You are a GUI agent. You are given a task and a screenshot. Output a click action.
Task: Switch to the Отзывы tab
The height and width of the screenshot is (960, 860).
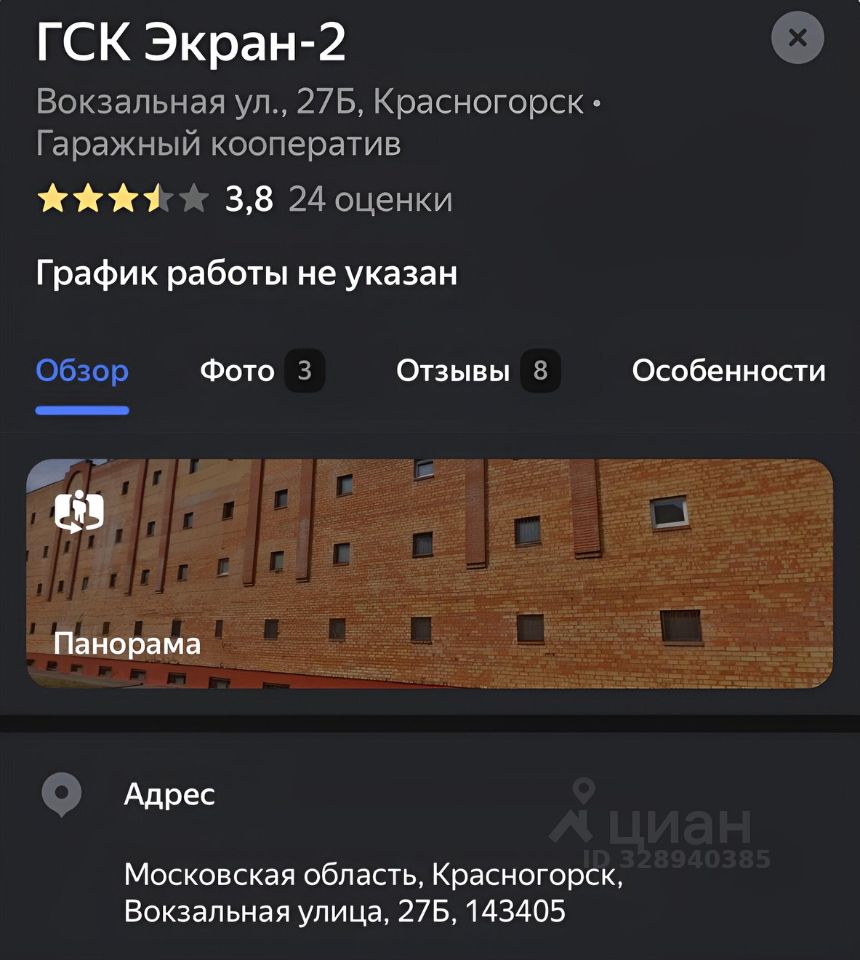[476, 371]
